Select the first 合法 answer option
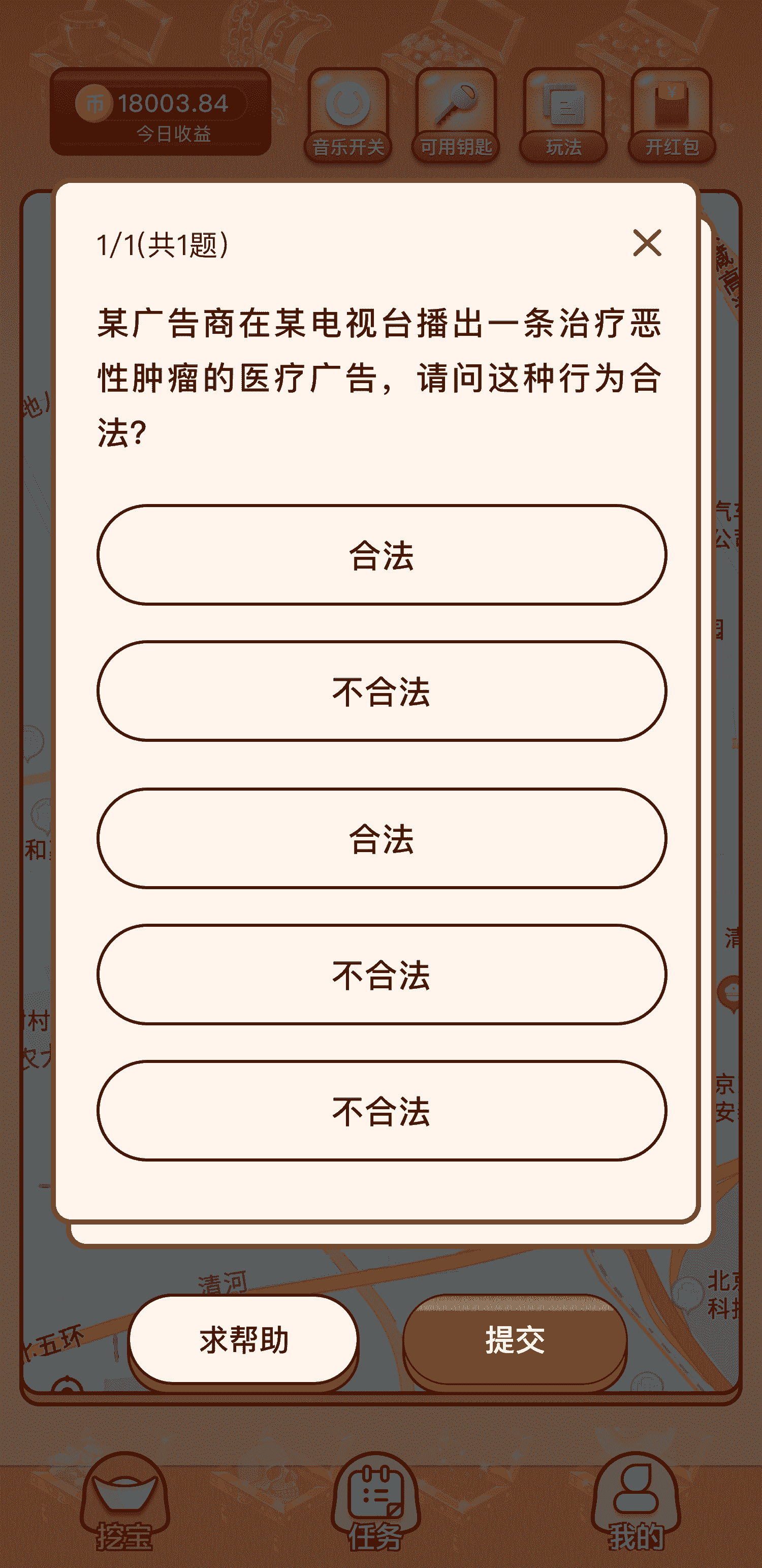 pos(382,554)
